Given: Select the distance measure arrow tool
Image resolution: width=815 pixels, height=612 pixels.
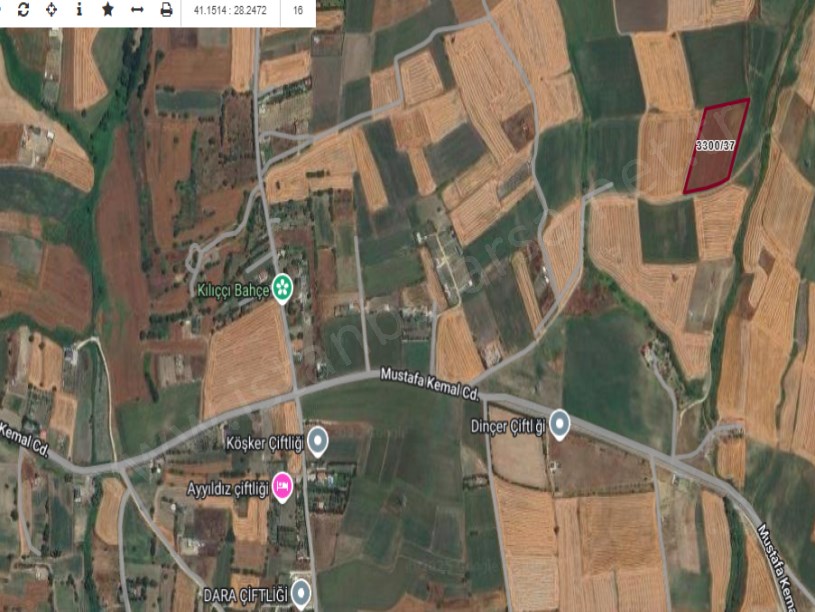Looking at the screenshot, I should pos(137,10).
